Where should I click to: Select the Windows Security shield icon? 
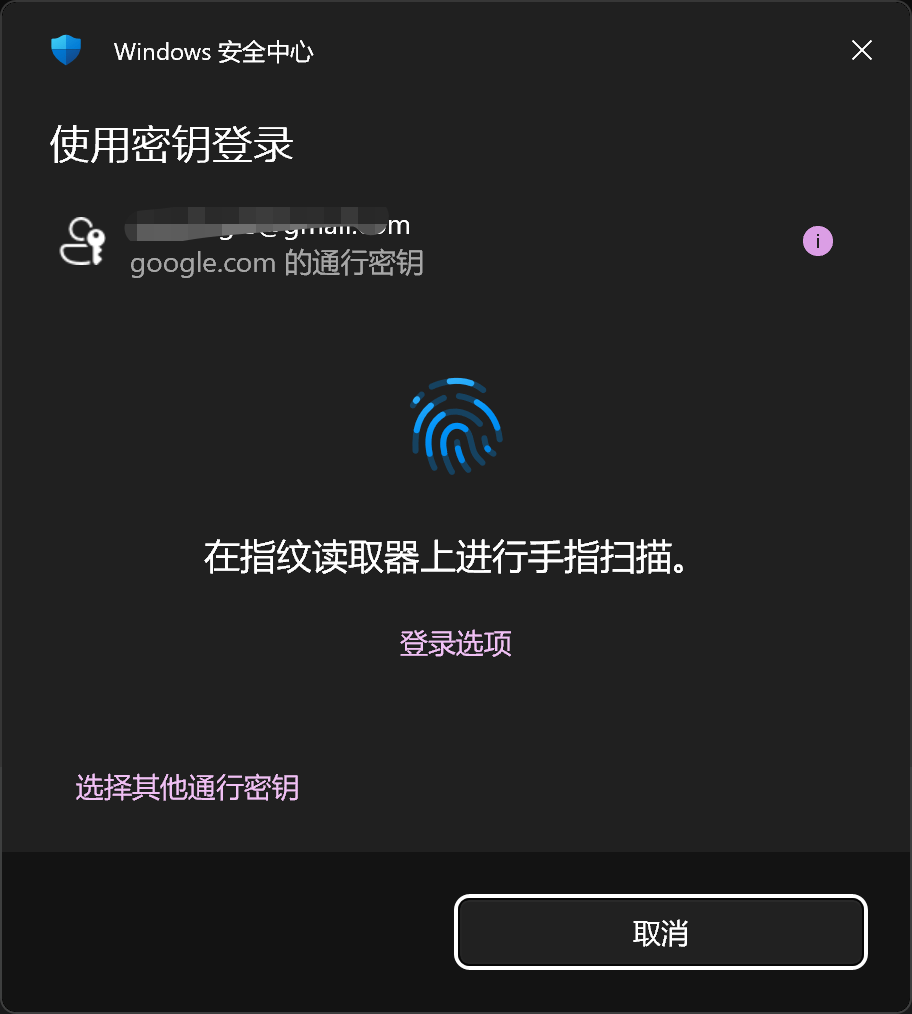coord(66,49)
